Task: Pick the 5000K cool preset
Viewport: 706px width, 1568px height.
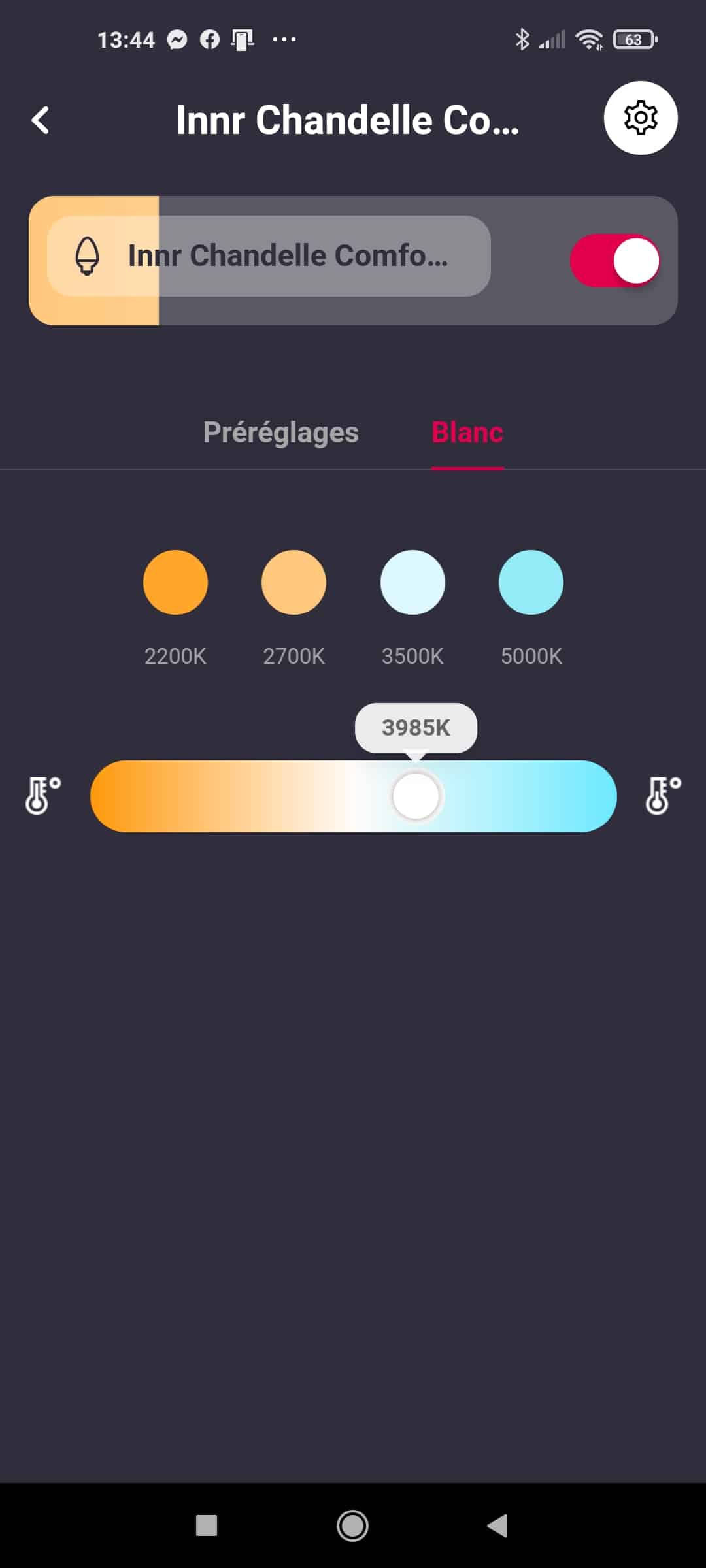Action: 531,582
